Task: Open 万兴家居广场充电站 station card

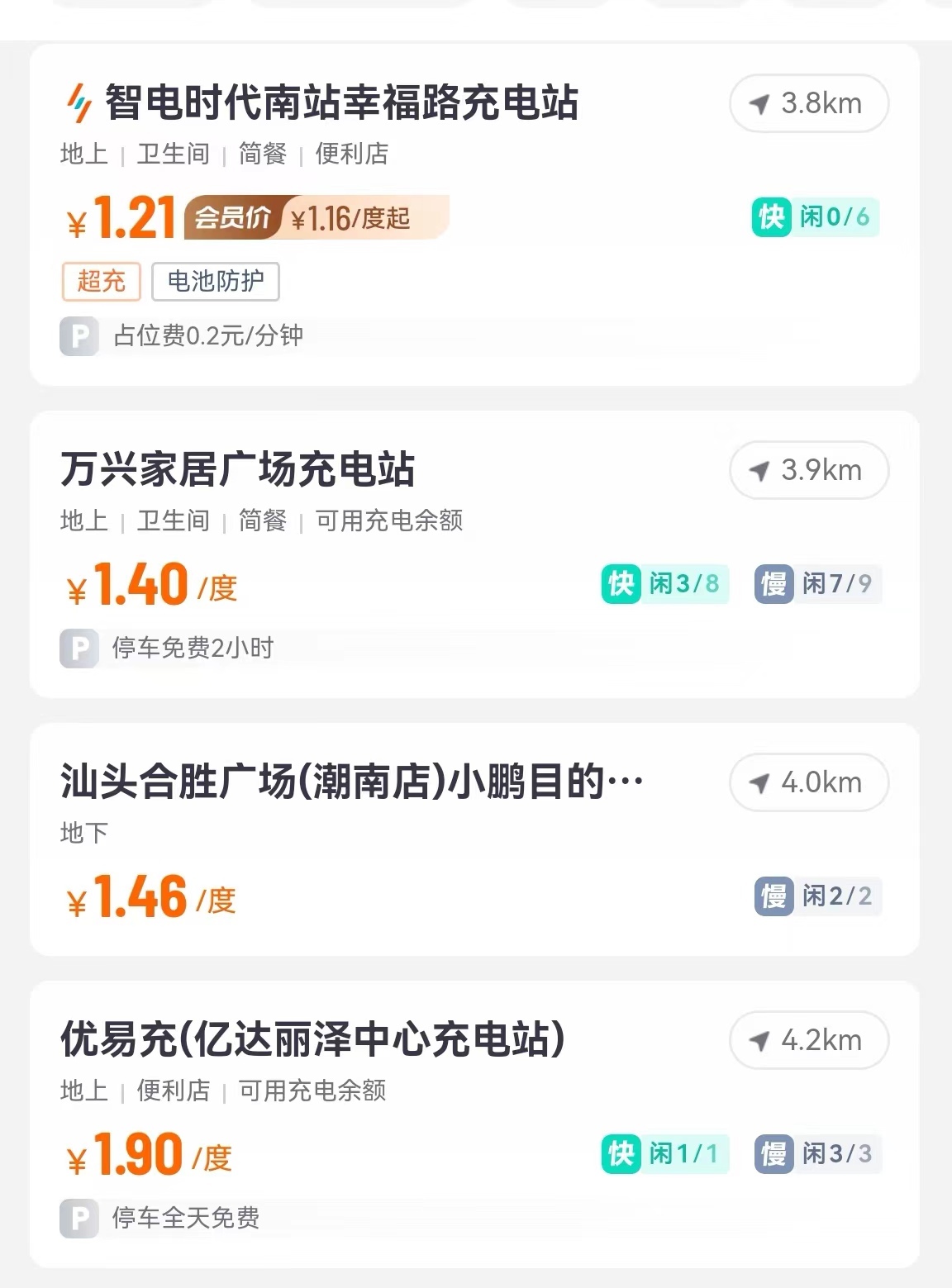Action: [x=238, y=470]
